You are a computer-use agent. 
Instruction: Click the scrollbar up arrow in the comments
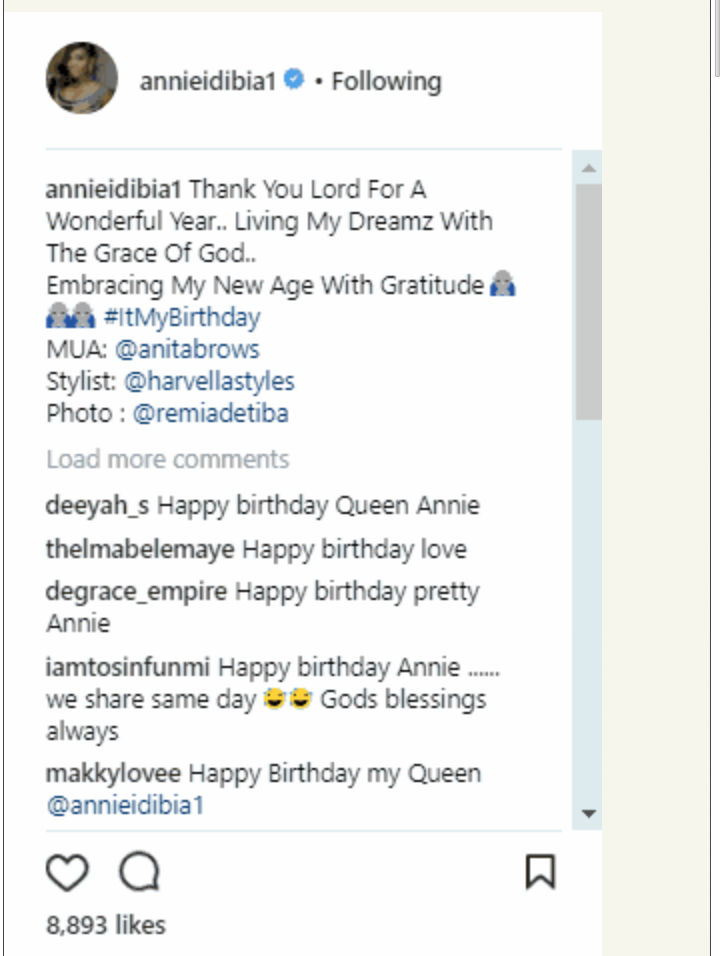pos(588,167)
